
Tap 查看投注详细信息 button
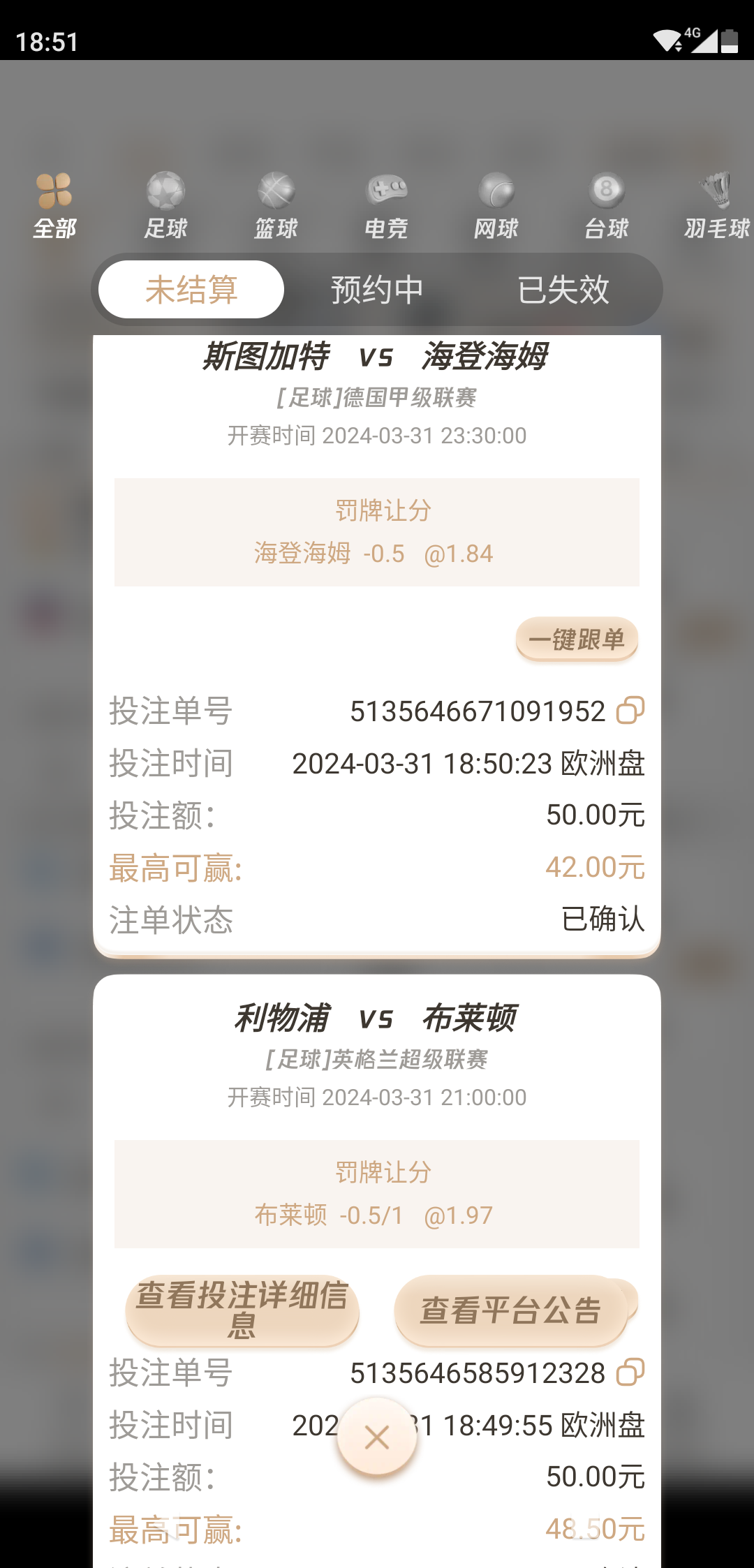[x=242, y=1310]
